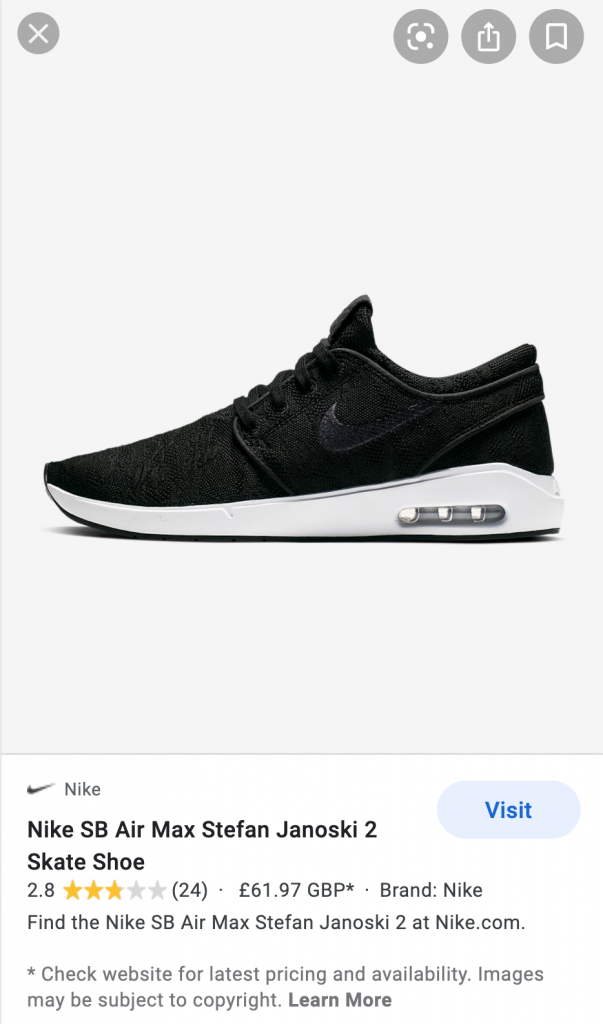
Task: Open the Nike SB Air Max Stefan Janoski 2 title
Action: pos(202,846)
